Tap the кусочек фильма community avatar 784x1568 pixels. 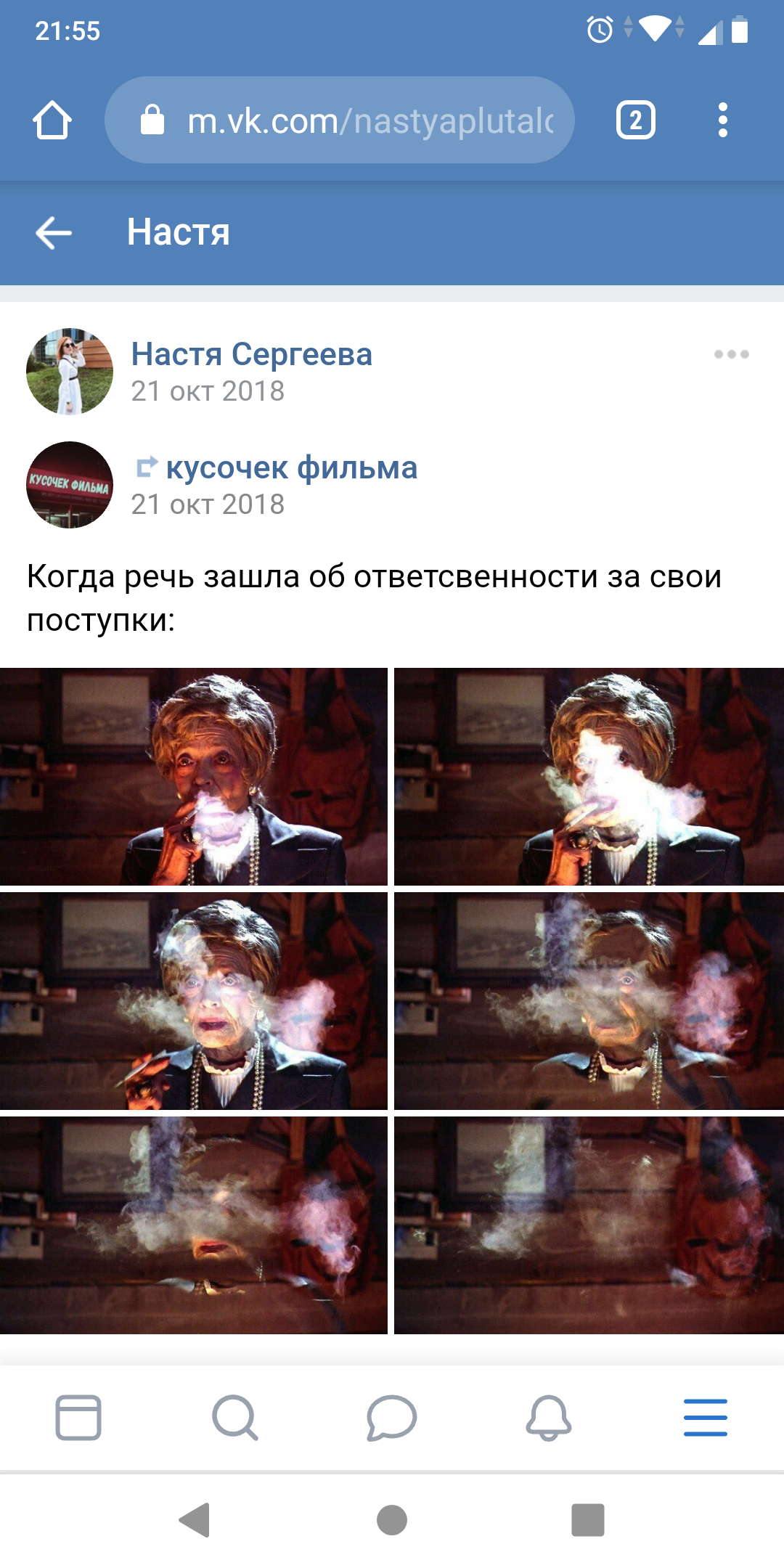pos(70,485)
